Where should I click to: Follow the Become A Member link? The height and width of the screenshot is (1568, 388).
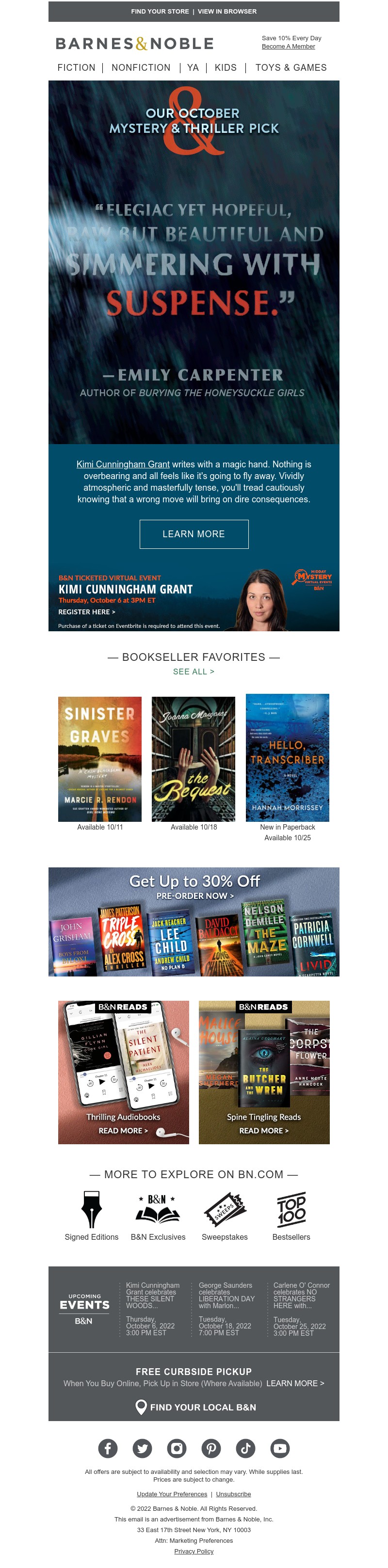coord(288,46)
